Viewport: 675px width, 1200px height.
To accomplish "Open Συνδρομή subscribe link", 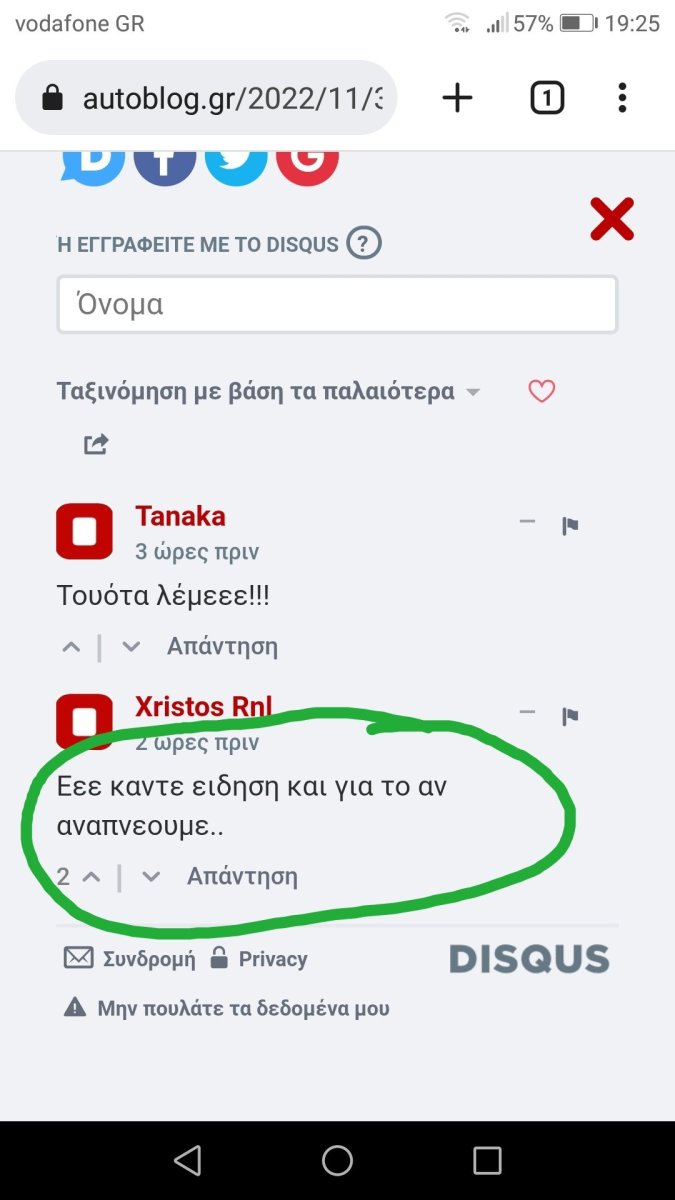I will pyautogui.click(x=130, y=959).
